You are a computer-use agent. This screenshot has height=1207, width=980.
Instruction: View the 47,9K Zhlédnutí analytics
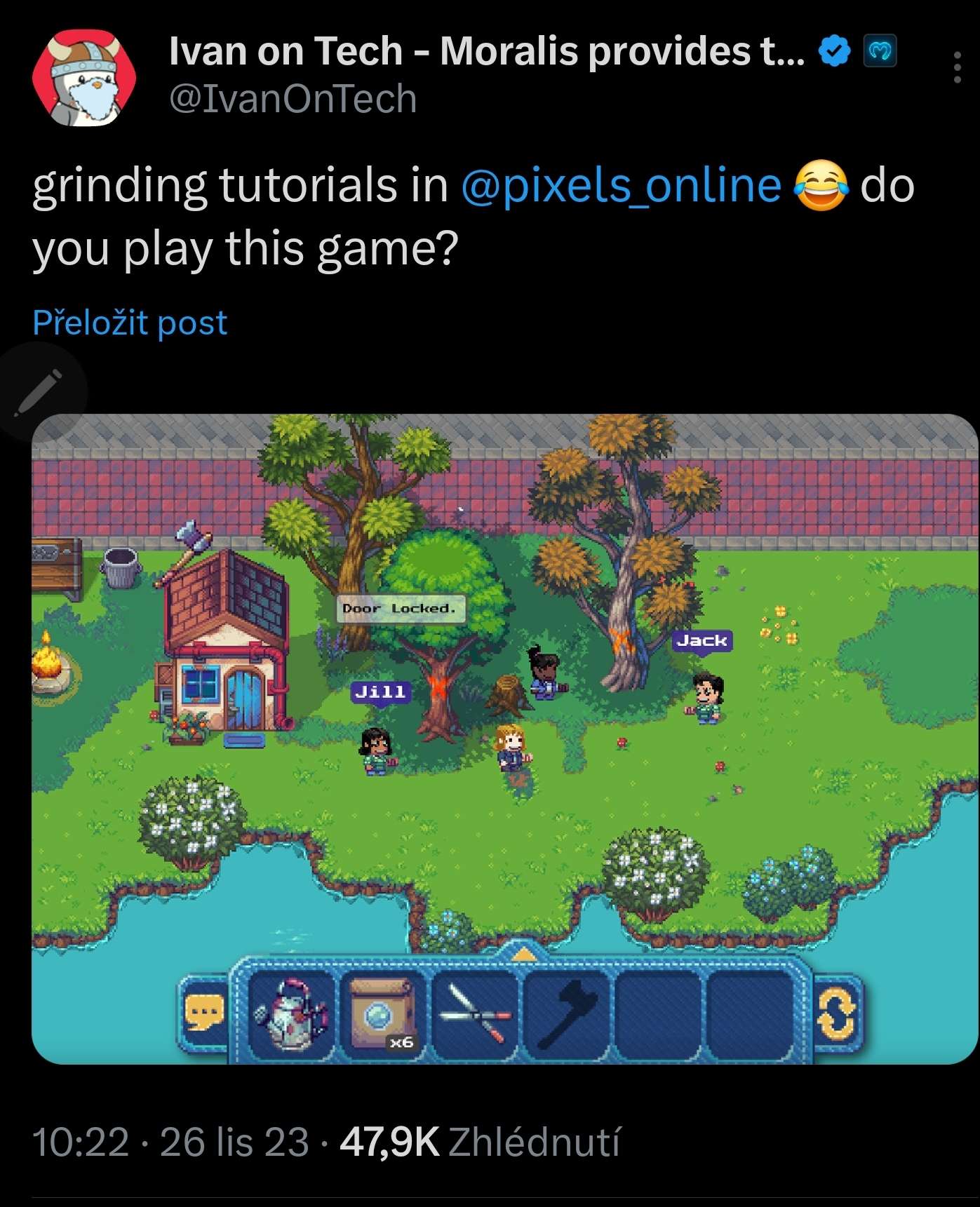point(480,1142)
